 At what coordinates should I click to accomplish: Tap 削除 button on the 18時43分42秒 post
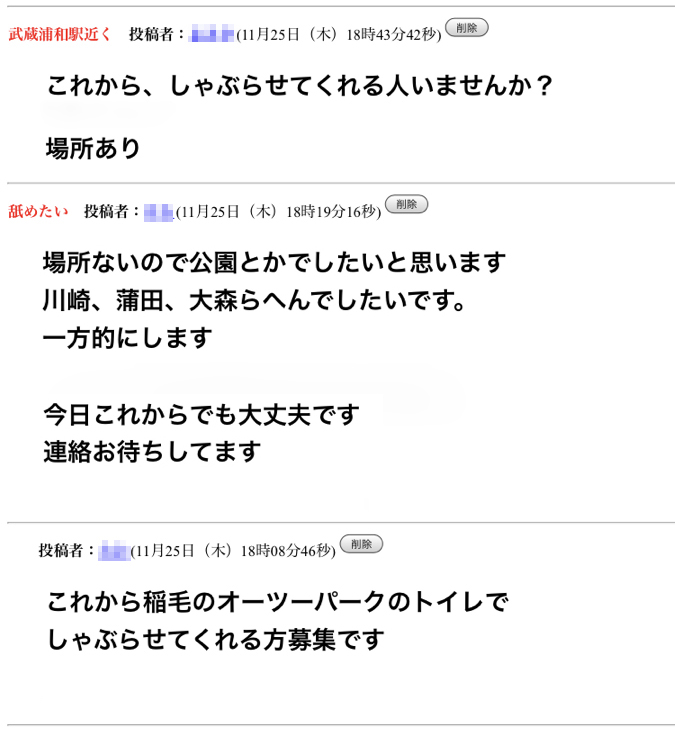coord(466,28)
